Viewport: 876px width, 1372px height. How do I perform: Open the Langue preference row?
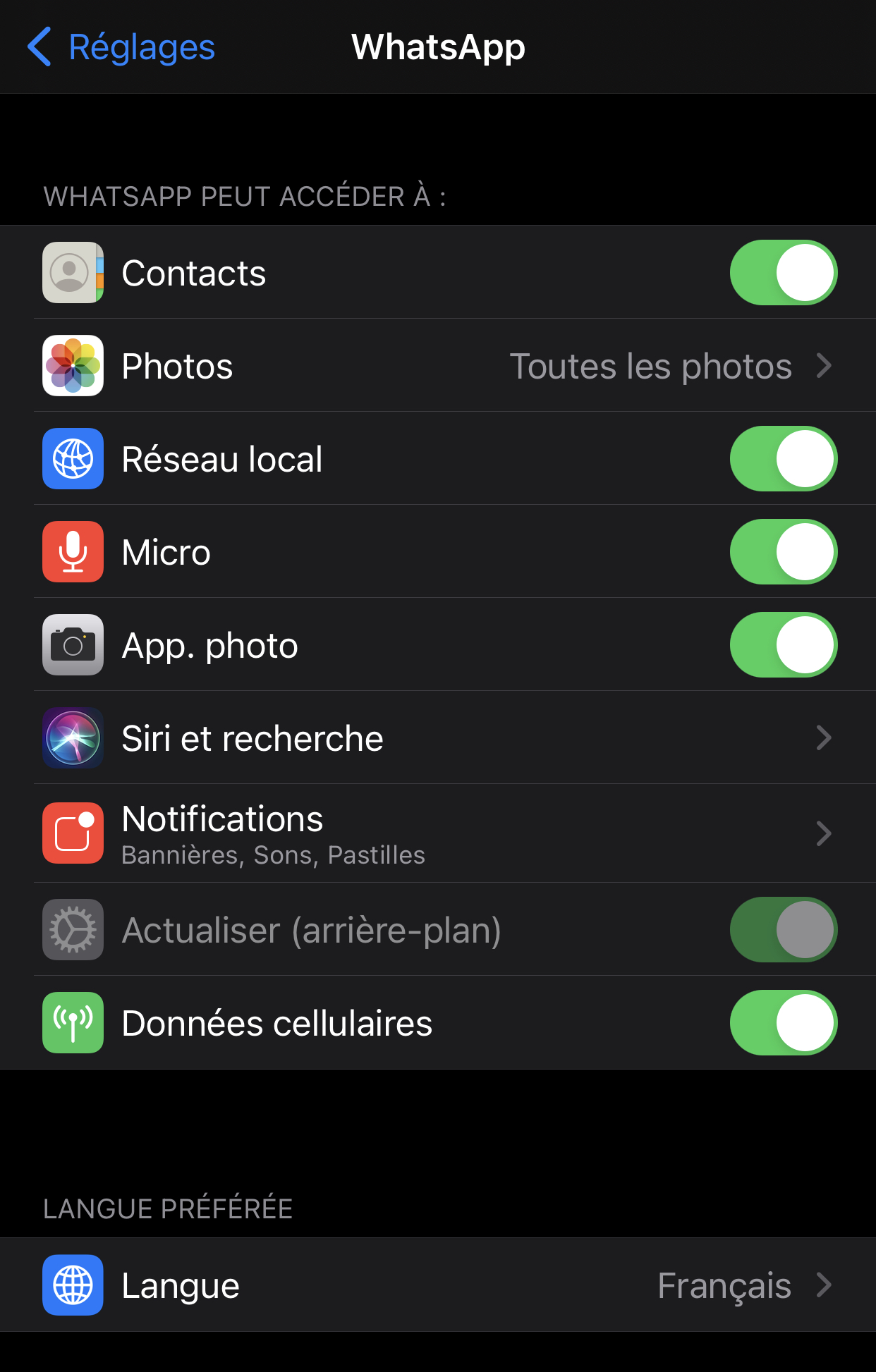tap(438, 1285)
